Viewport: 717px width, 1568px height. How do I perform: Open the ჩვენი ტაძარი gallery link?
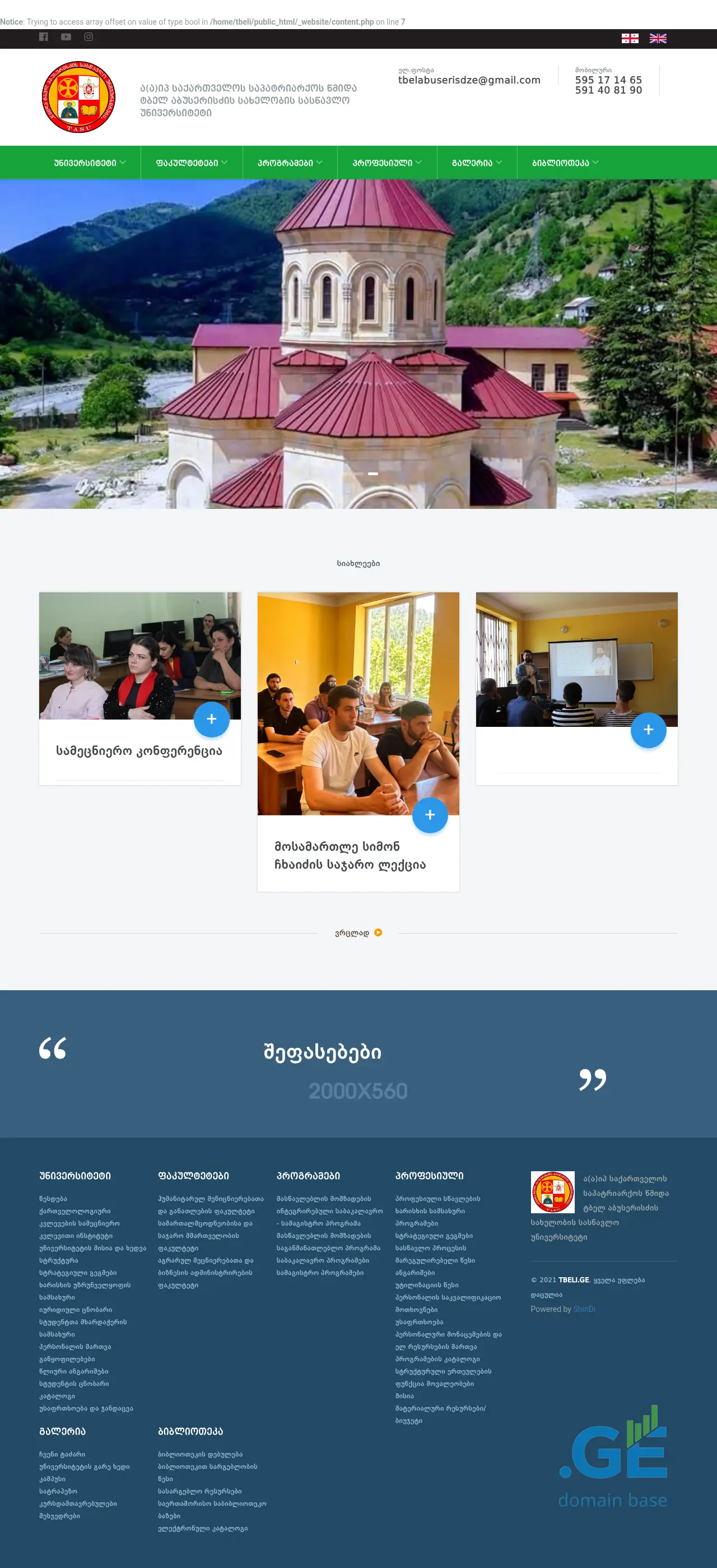coord(62,1454)
